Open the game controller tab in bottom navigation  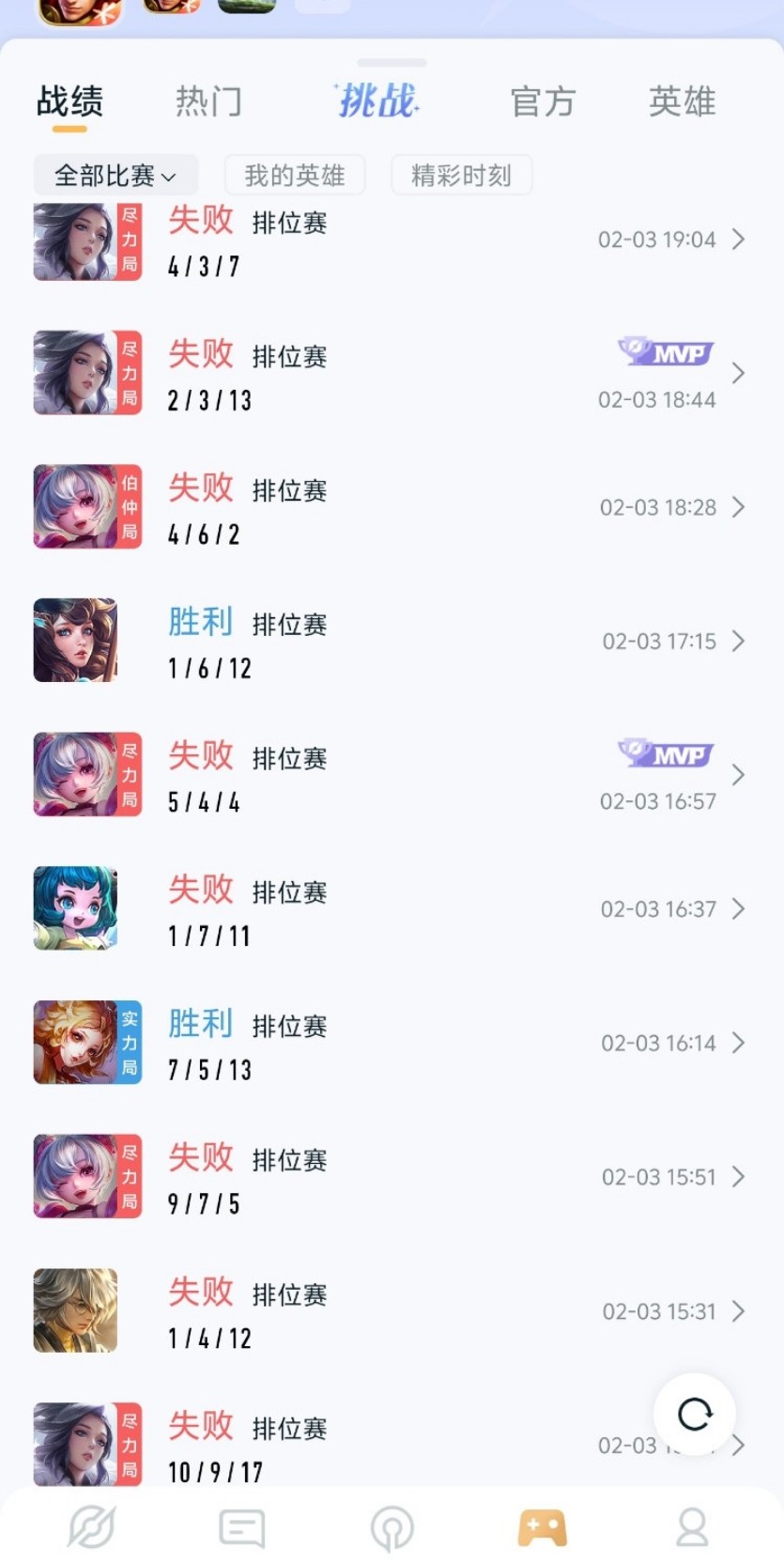tap(542, 1528)
